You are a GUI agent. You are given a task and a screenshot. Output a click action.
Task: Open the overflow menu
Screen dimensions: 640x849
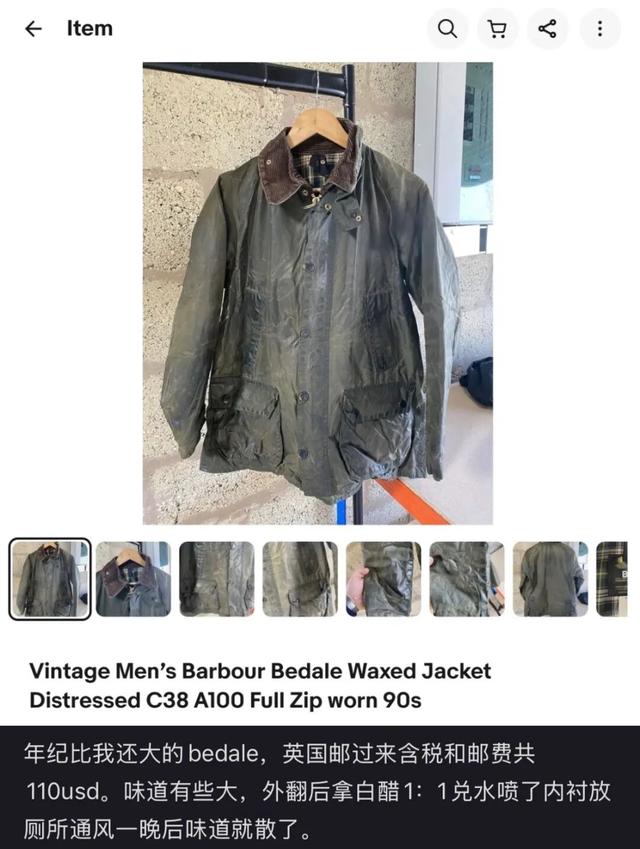pos(600,29)
